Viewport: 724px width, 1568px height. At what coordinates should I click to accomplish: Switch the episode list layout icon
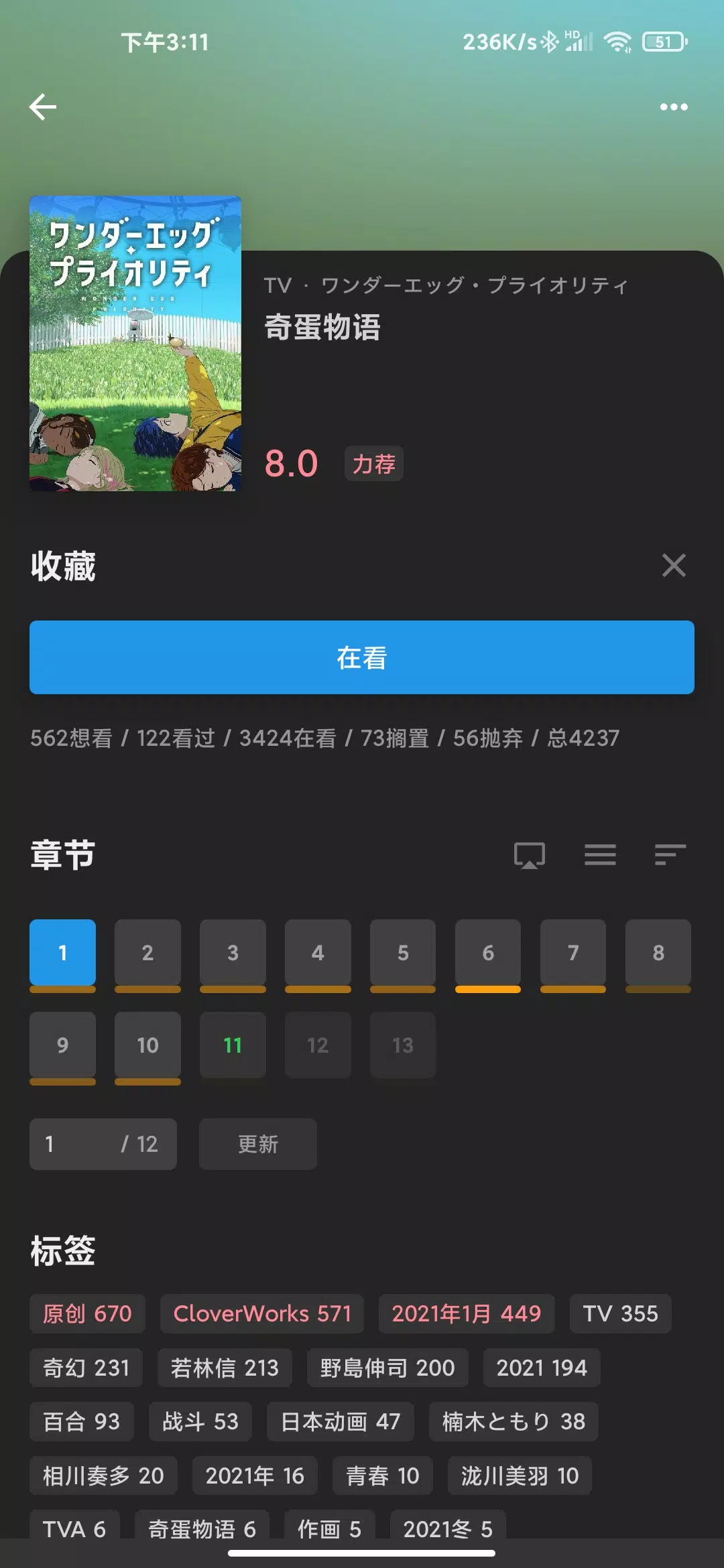pyautogui.click(x=600, y=855)
